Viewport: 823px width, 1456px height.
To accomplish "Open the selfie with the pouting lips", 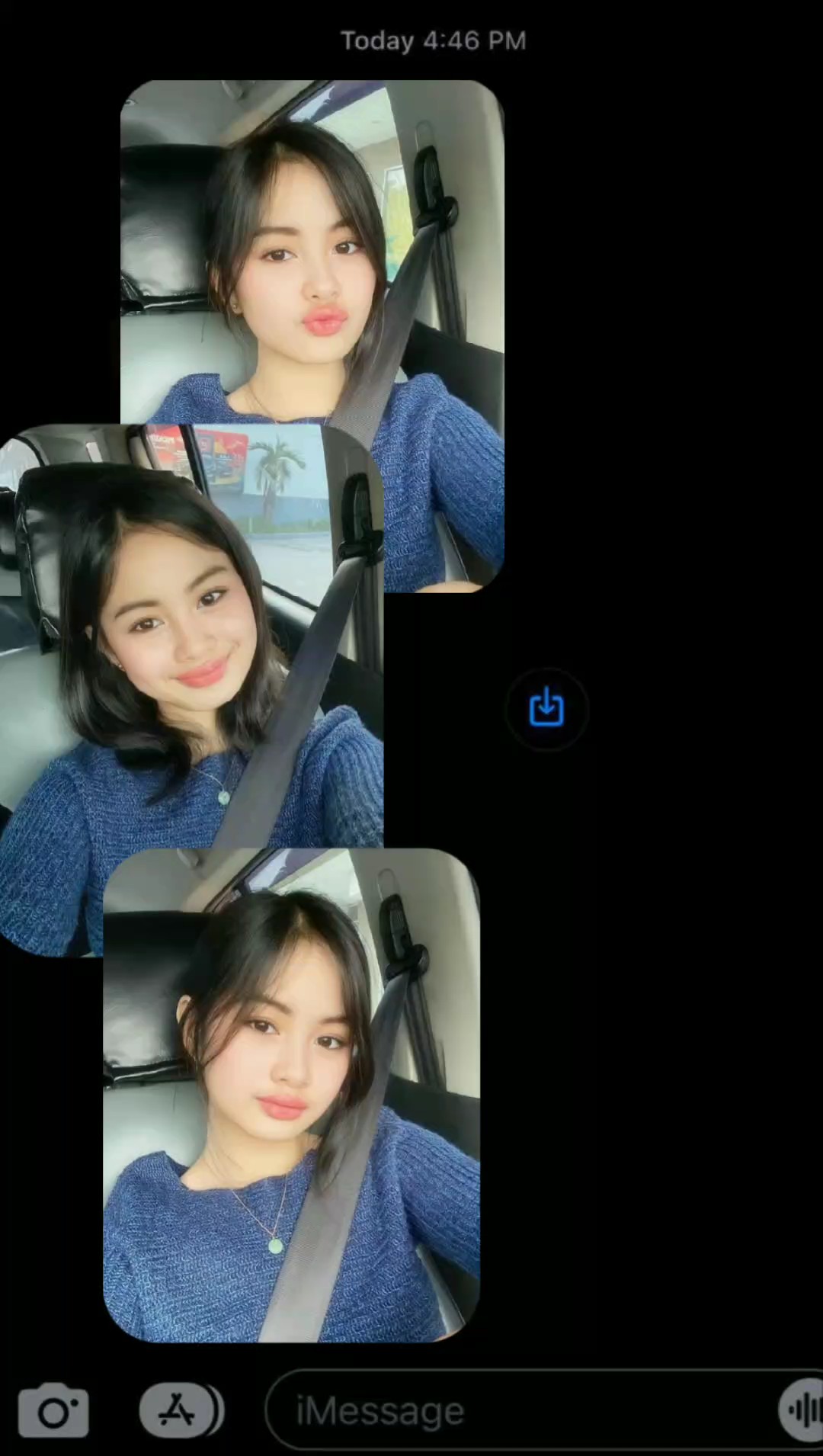I will pyautogui.click(x=312, y=252).
